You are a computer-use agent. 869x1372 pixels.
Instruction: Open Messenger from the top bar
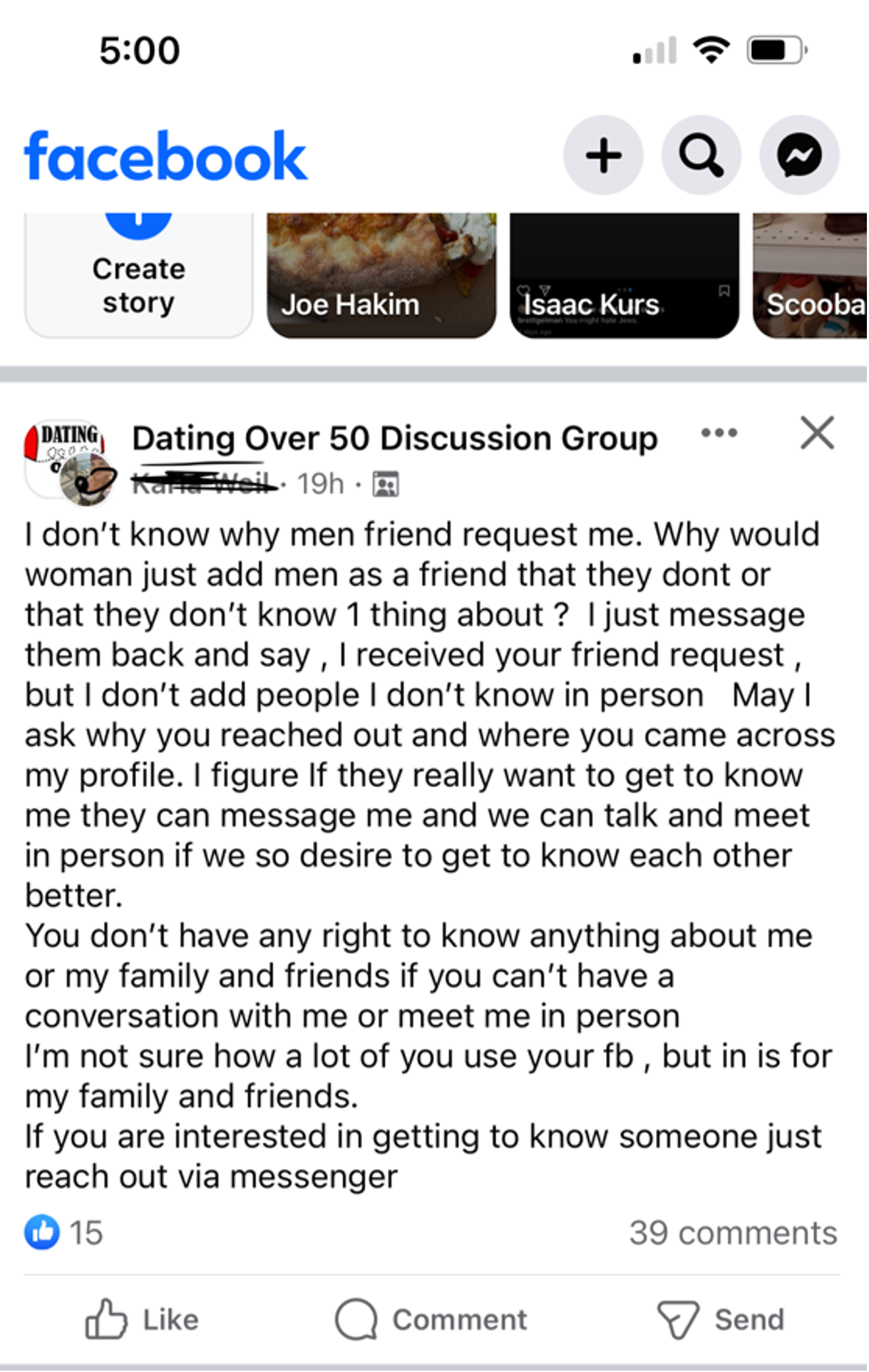[x=798, y=155]
